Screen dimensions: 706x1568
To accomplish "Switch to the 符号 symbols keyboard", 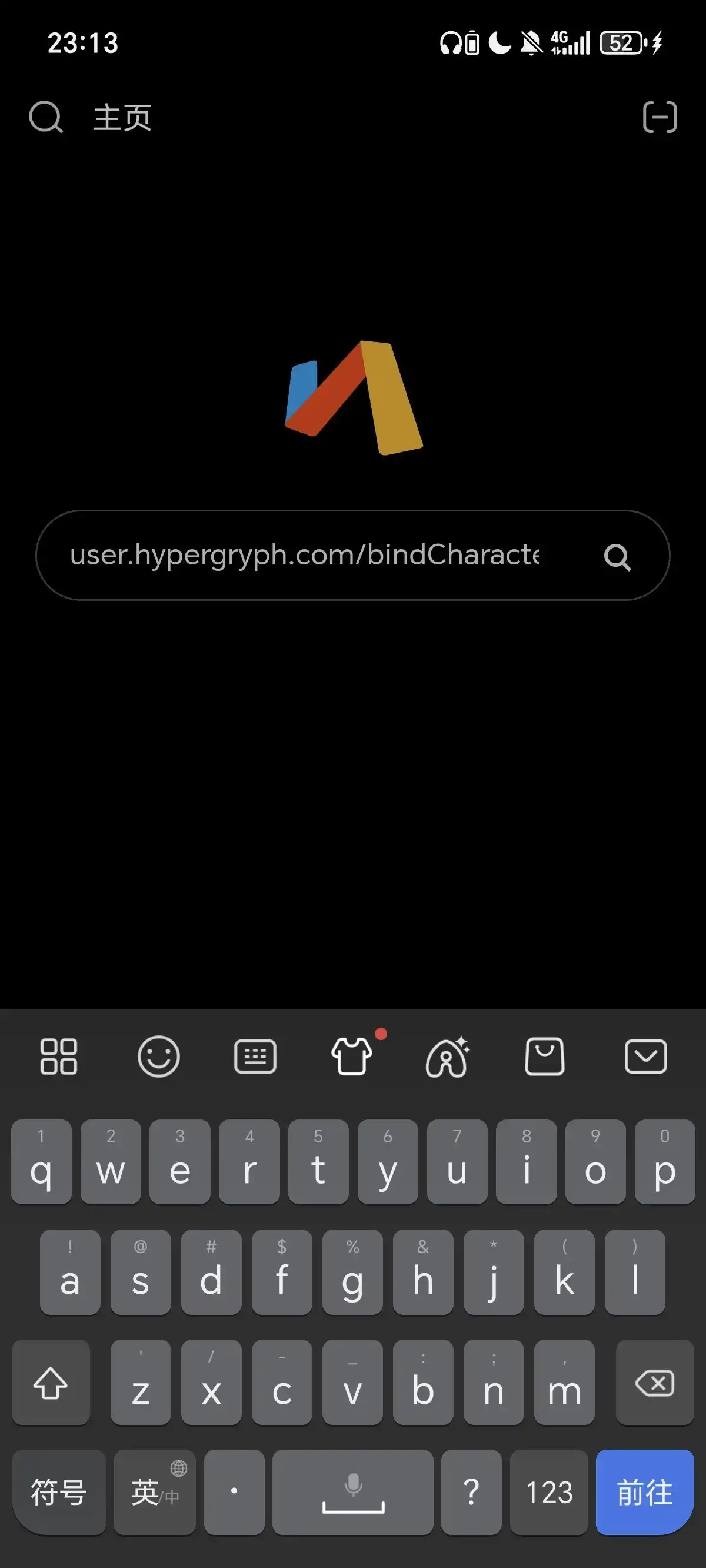I will pos(58,1493).
